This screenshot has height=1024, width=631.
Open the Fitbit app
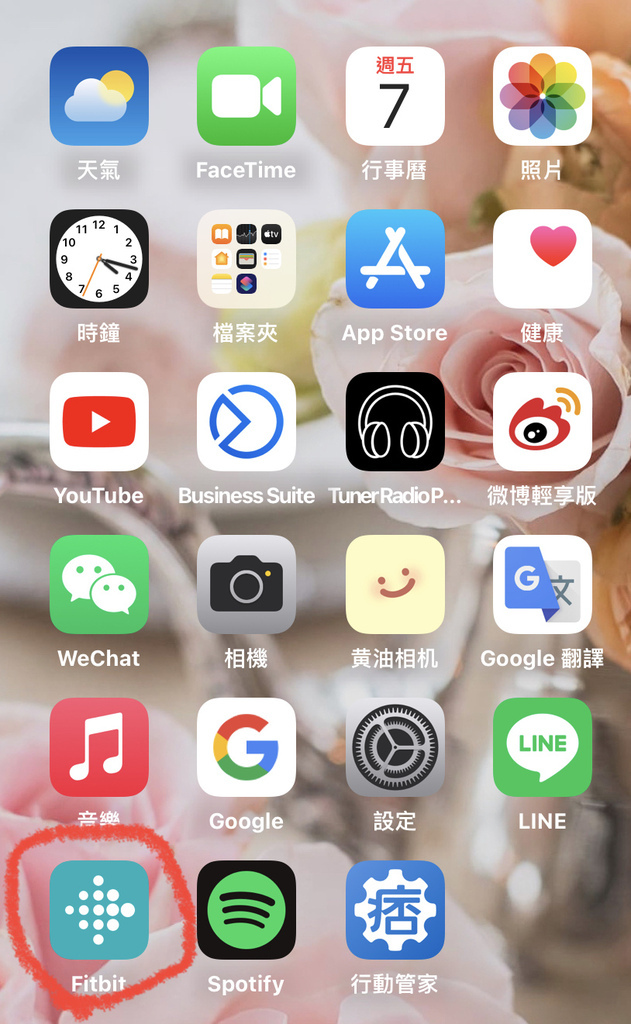click(99, 910)
